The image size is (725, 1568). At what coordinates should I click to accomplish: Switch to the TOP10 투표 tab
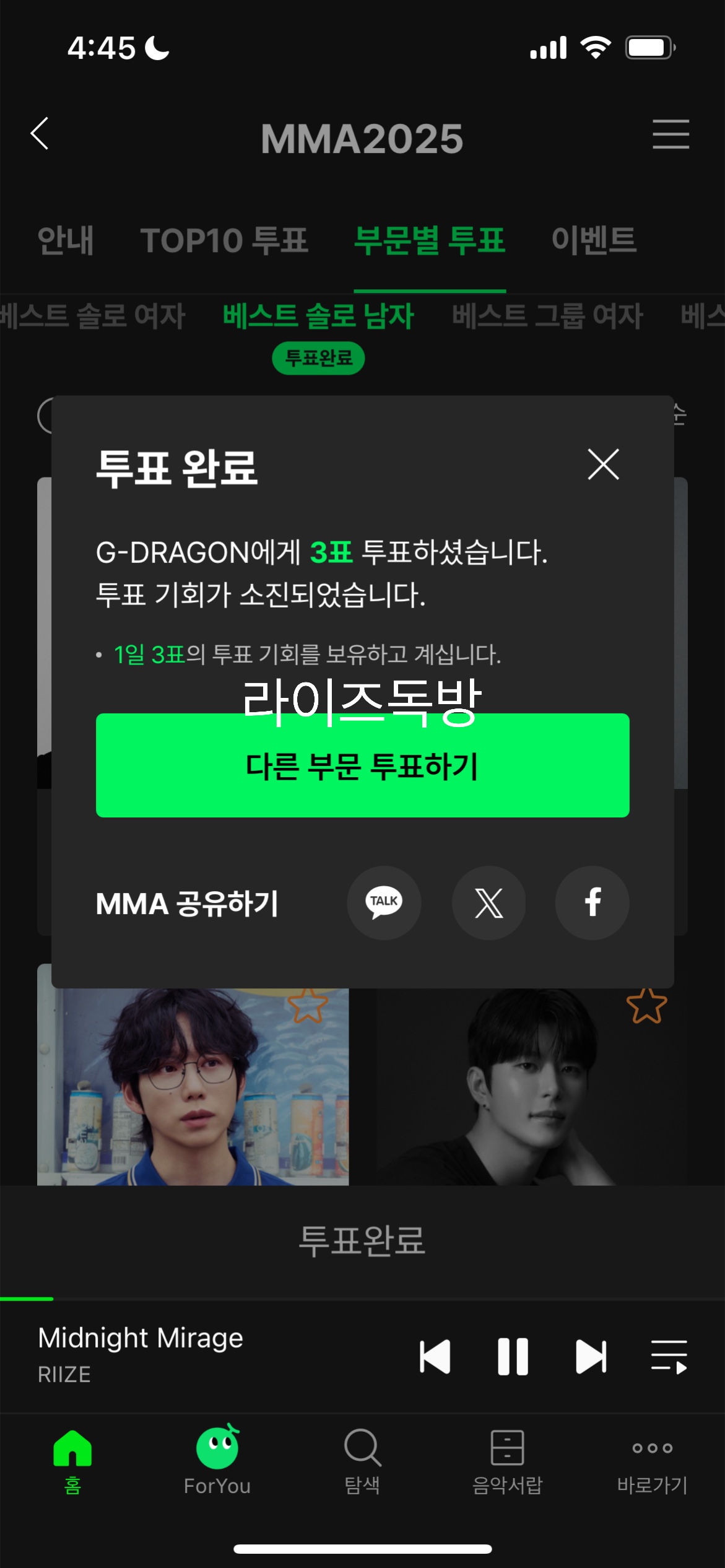point(224,240)
